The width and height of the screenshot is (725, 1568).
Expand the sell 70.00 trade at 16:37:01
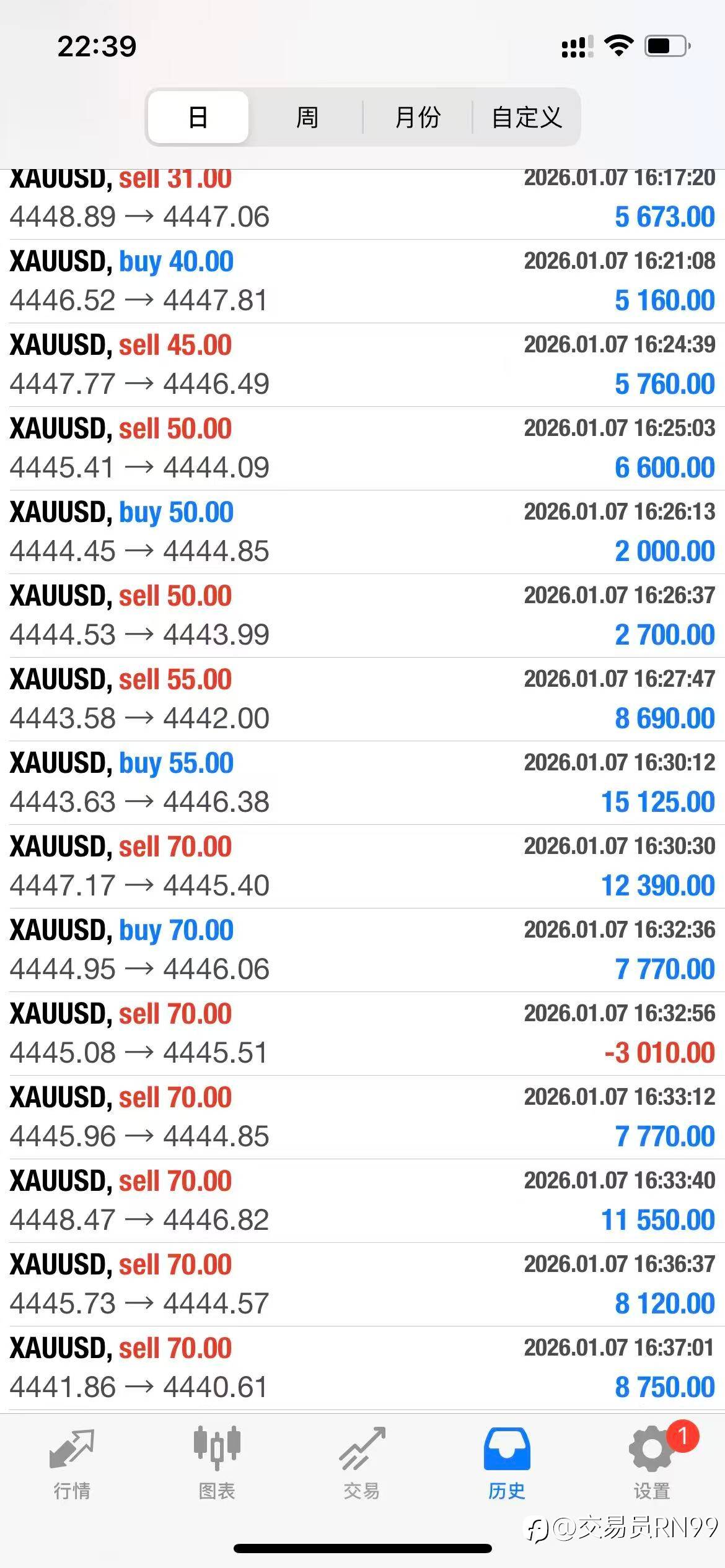click(362, 1368)
